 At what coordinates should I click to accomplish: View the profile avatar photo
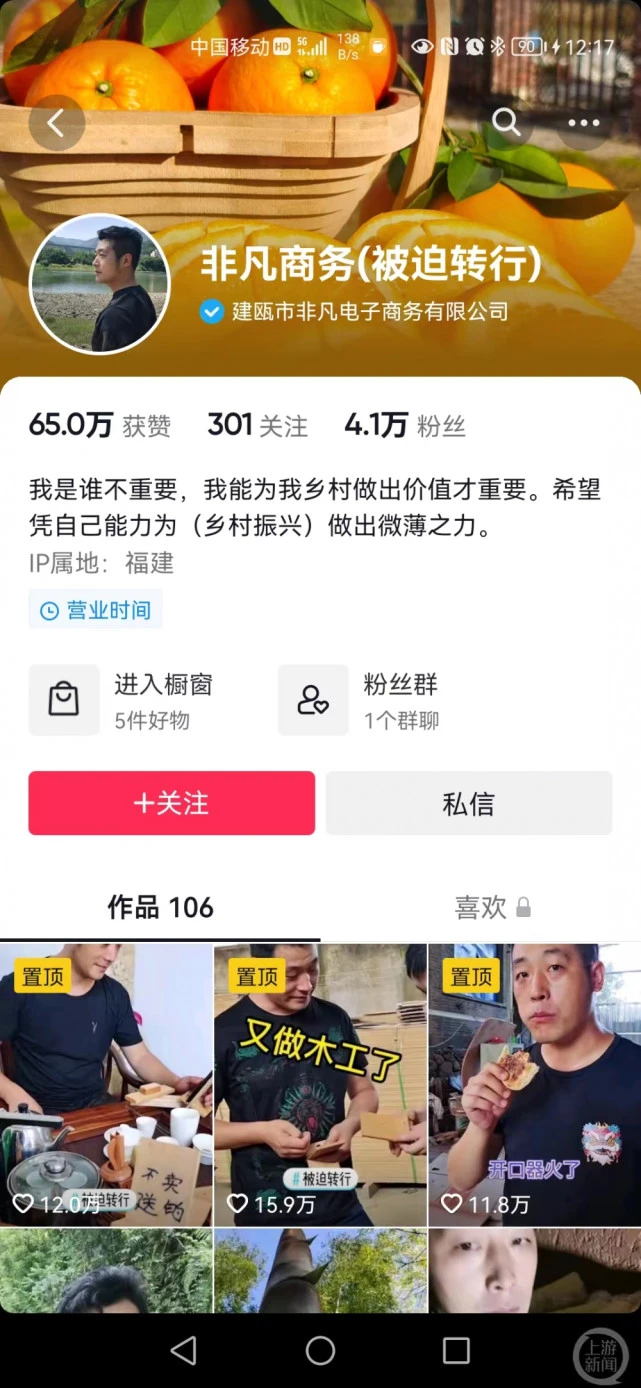[100, 284]
